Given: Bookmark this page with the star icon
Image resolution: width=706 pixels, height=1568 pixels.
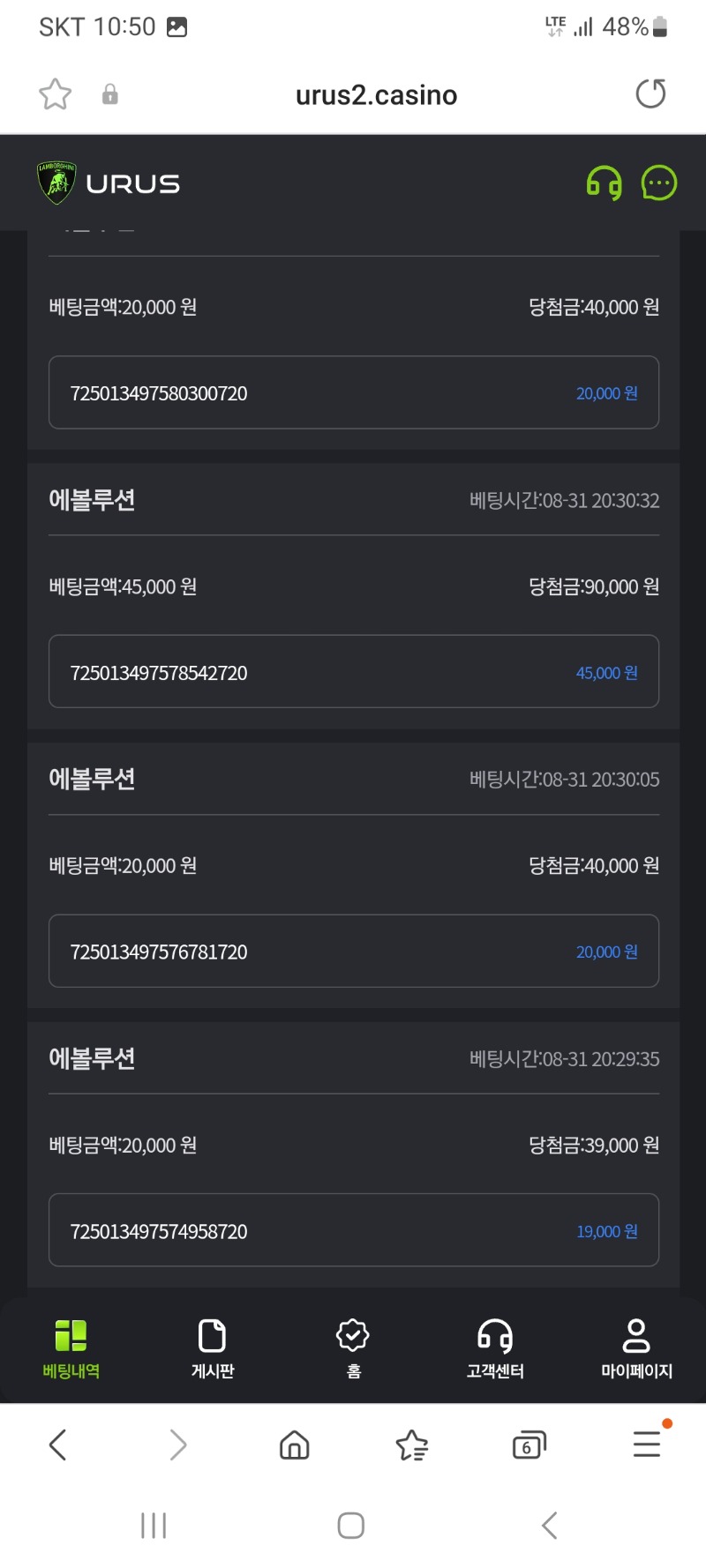Looking at the screenshot, I should [x=55, y=93].
